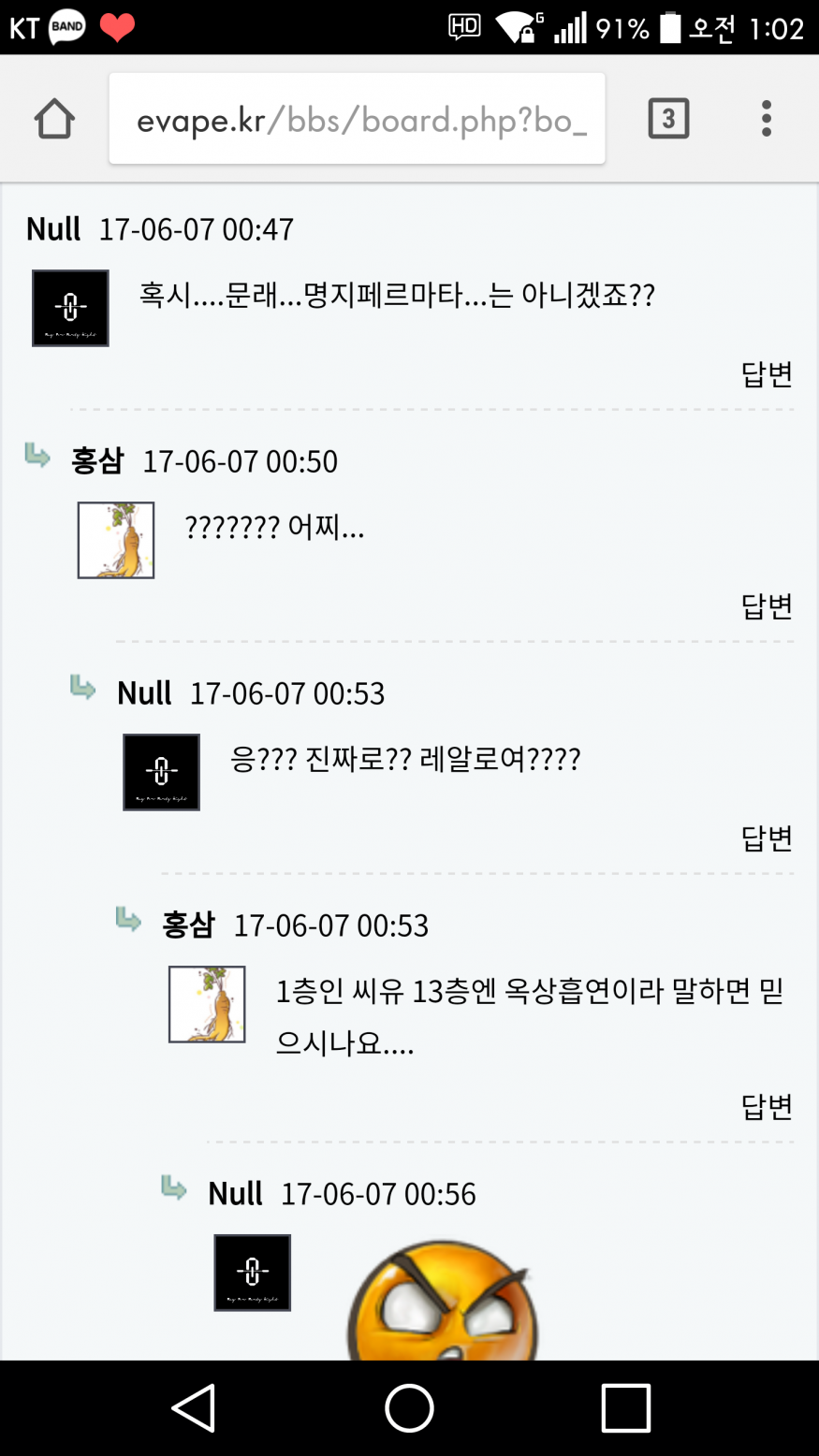The image size is (819, 1456).
Task: Open the browser tab switcher
Action: [x=668, y=119]
